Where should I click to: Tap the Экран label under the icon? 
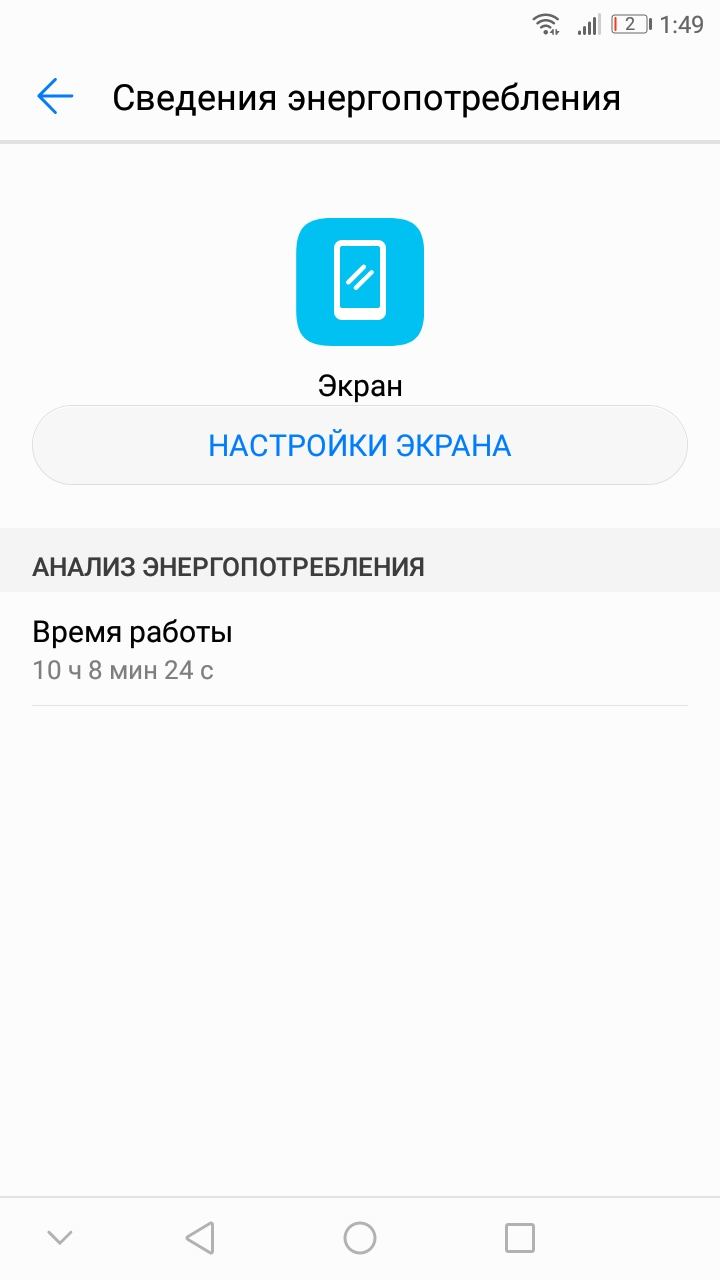pyautogui.click(x=359, y=385)
